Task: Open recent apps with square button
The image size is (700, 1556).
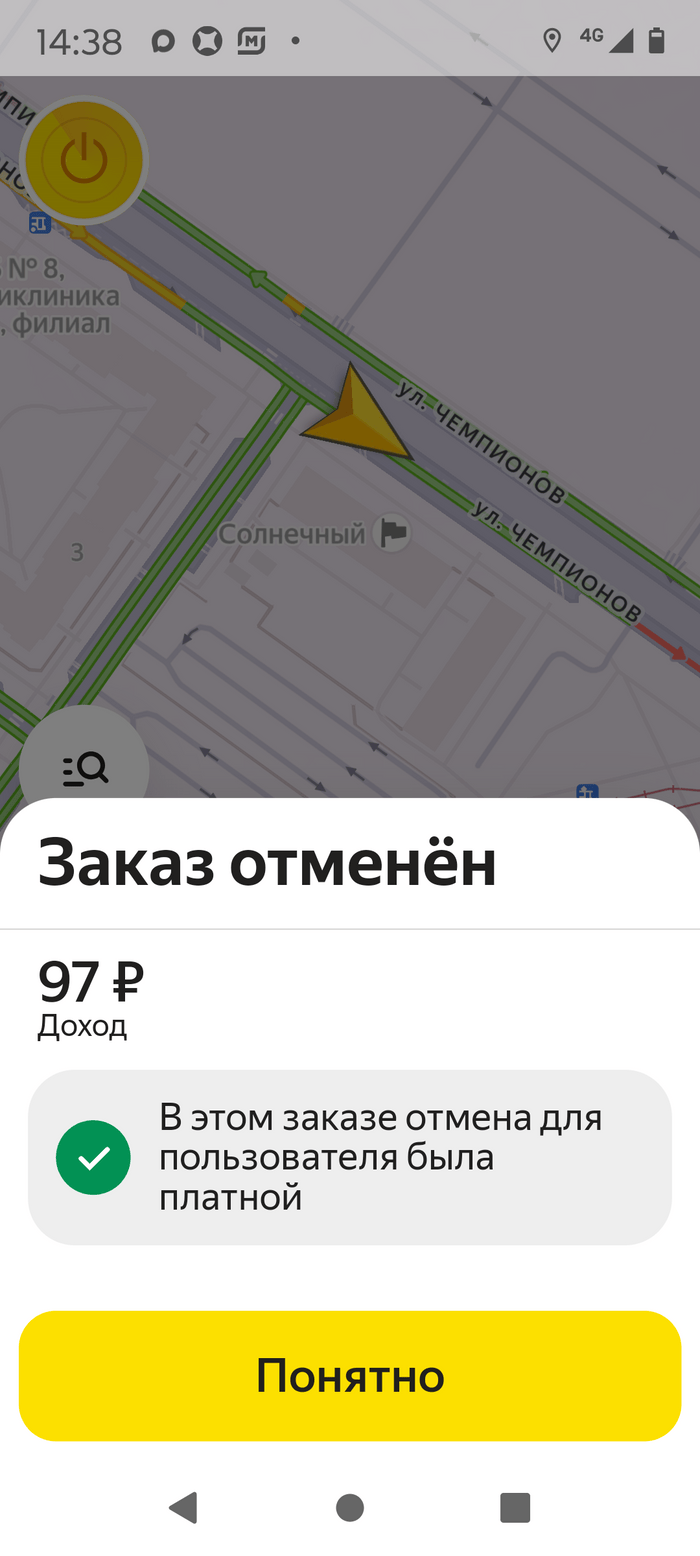Action: [515, 1507]
